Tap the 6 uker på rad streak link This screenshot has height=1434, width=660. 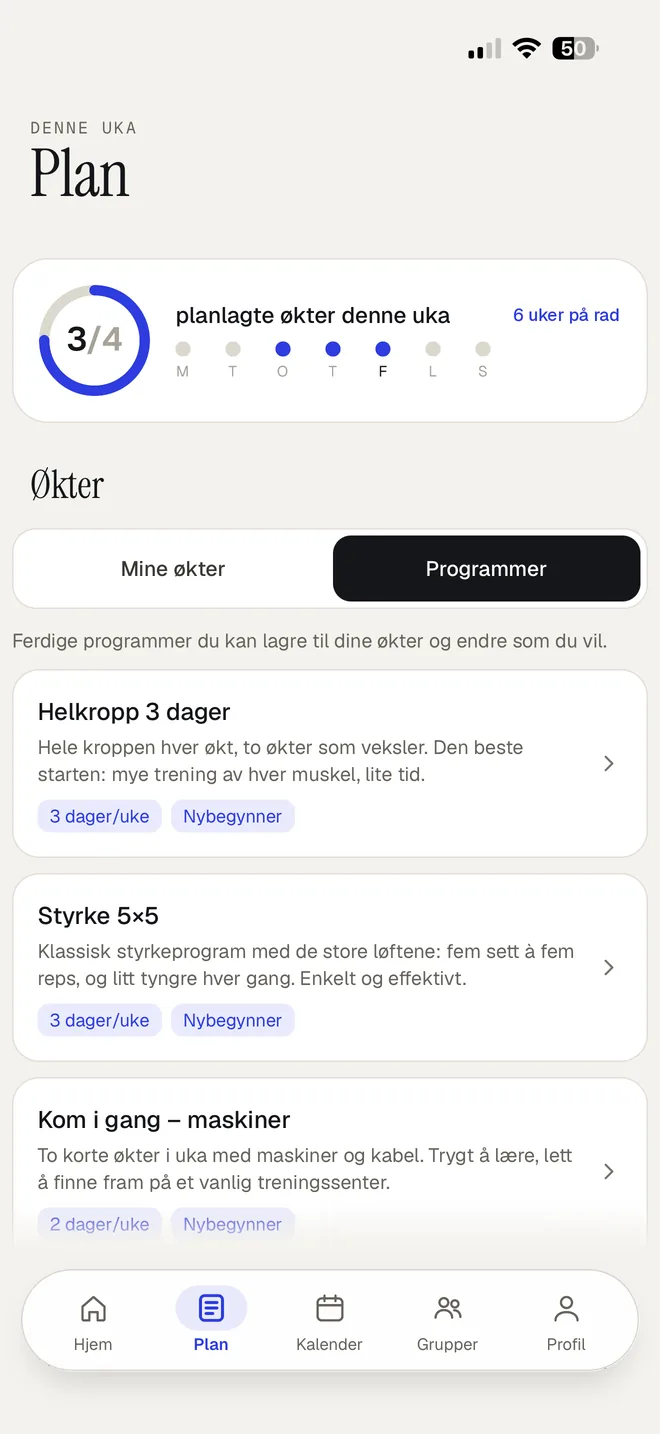pyautogui.click(x=566, y=315)
